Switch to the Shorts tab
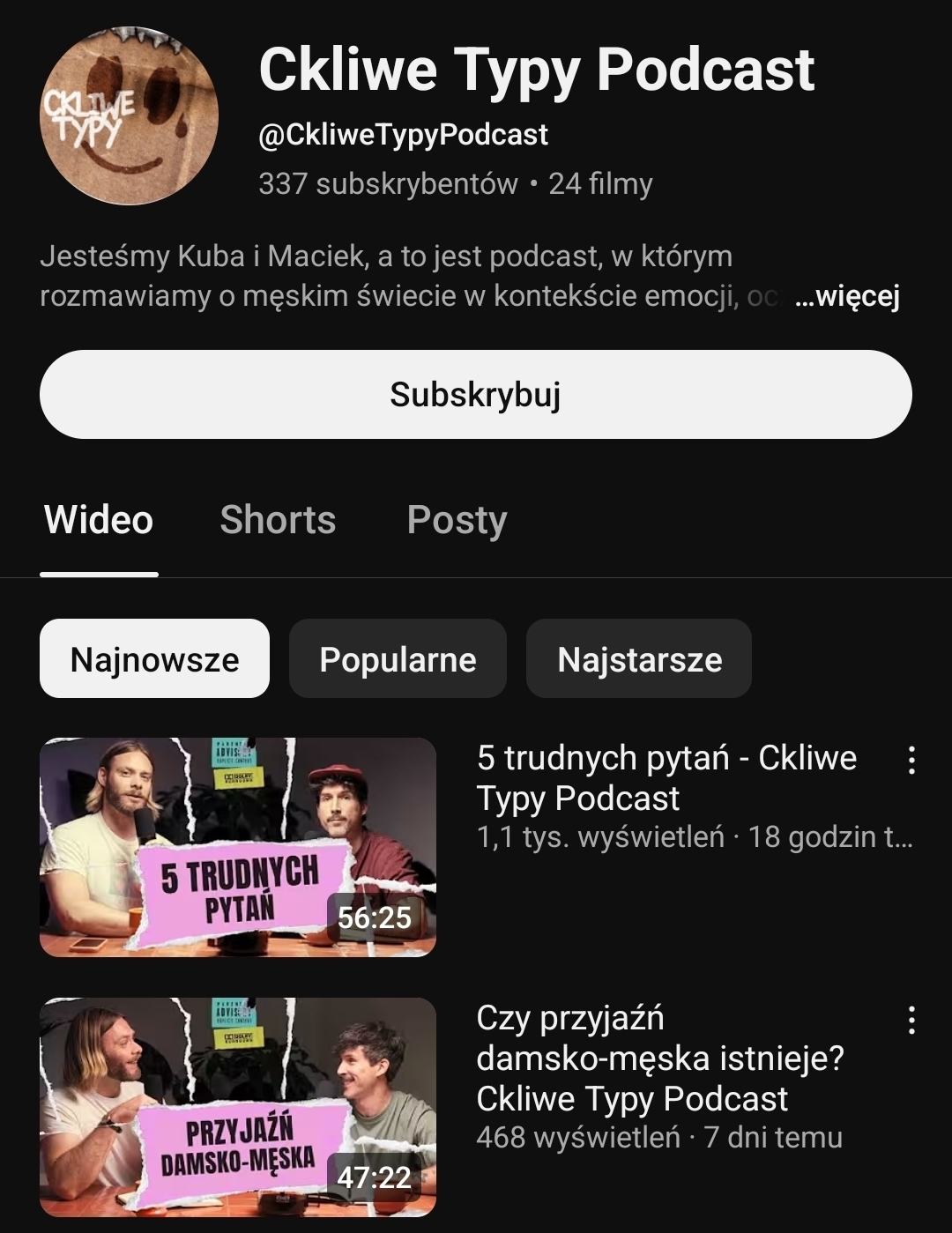Viewport: 952px width, 1233px height. (278, 520)
